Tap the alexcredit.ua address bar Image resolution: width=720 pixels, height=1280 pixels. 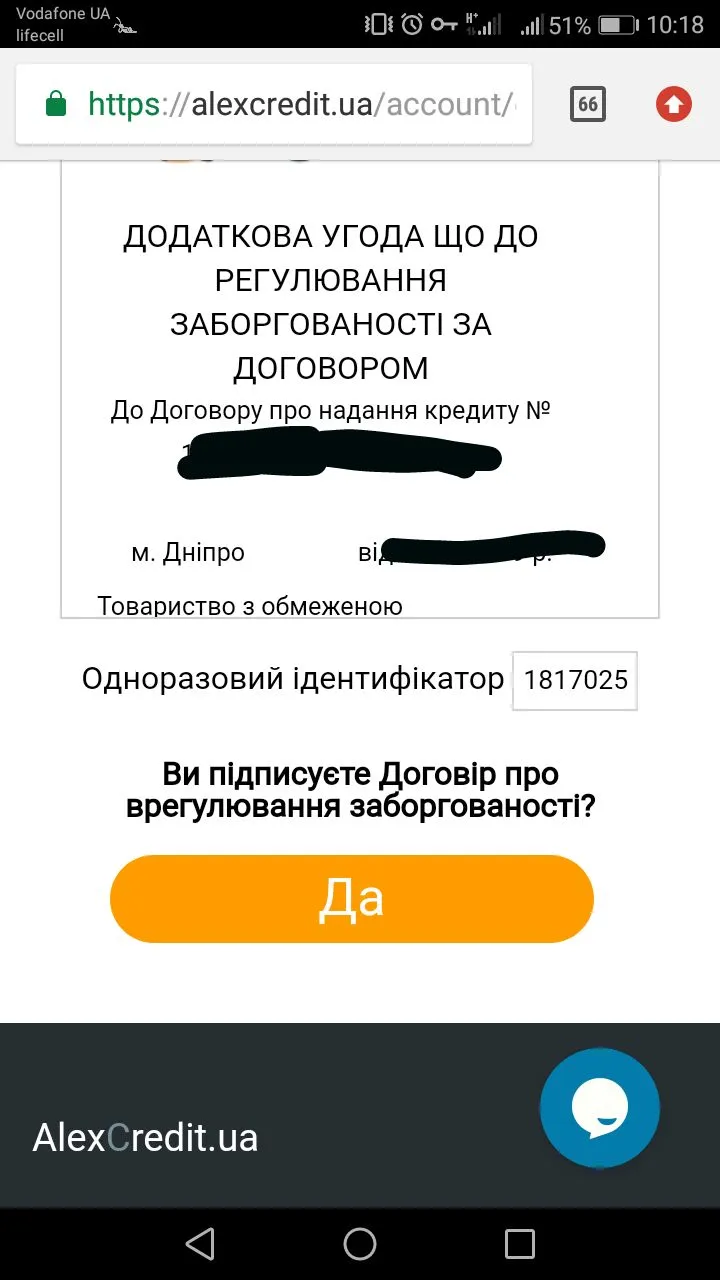(x=290, y=104)
